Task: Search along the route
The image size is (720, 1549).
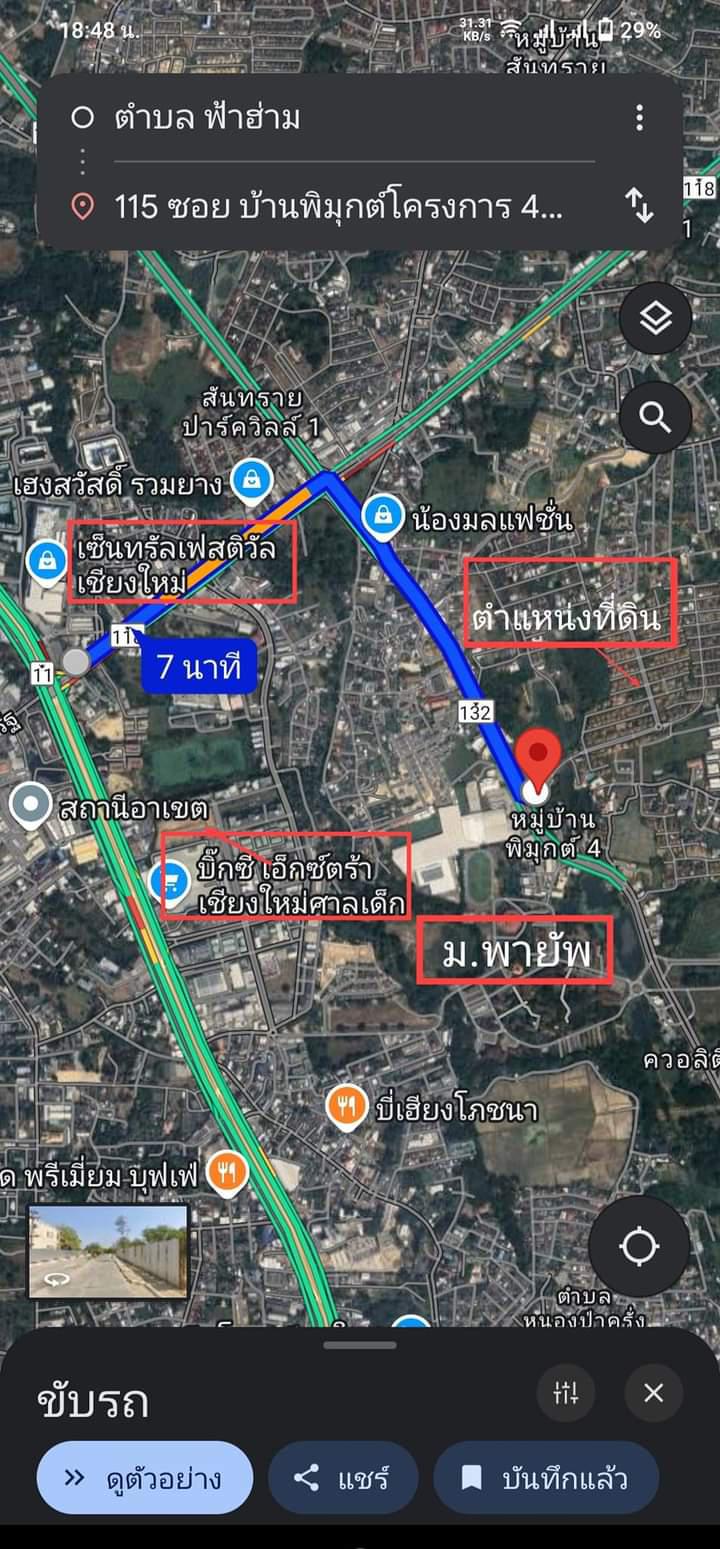Action: 655,417
